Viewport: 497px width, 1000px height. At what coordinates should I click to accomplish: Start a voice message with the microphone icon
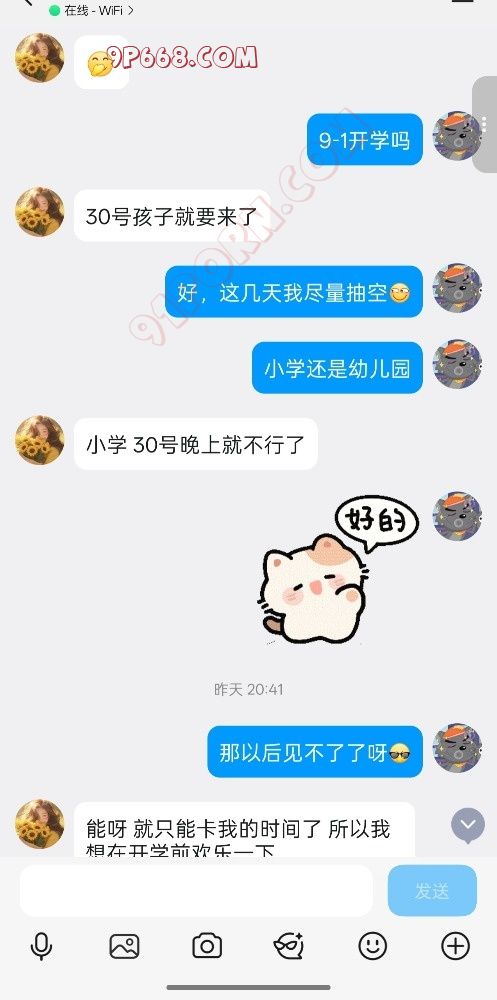point(41,945)
